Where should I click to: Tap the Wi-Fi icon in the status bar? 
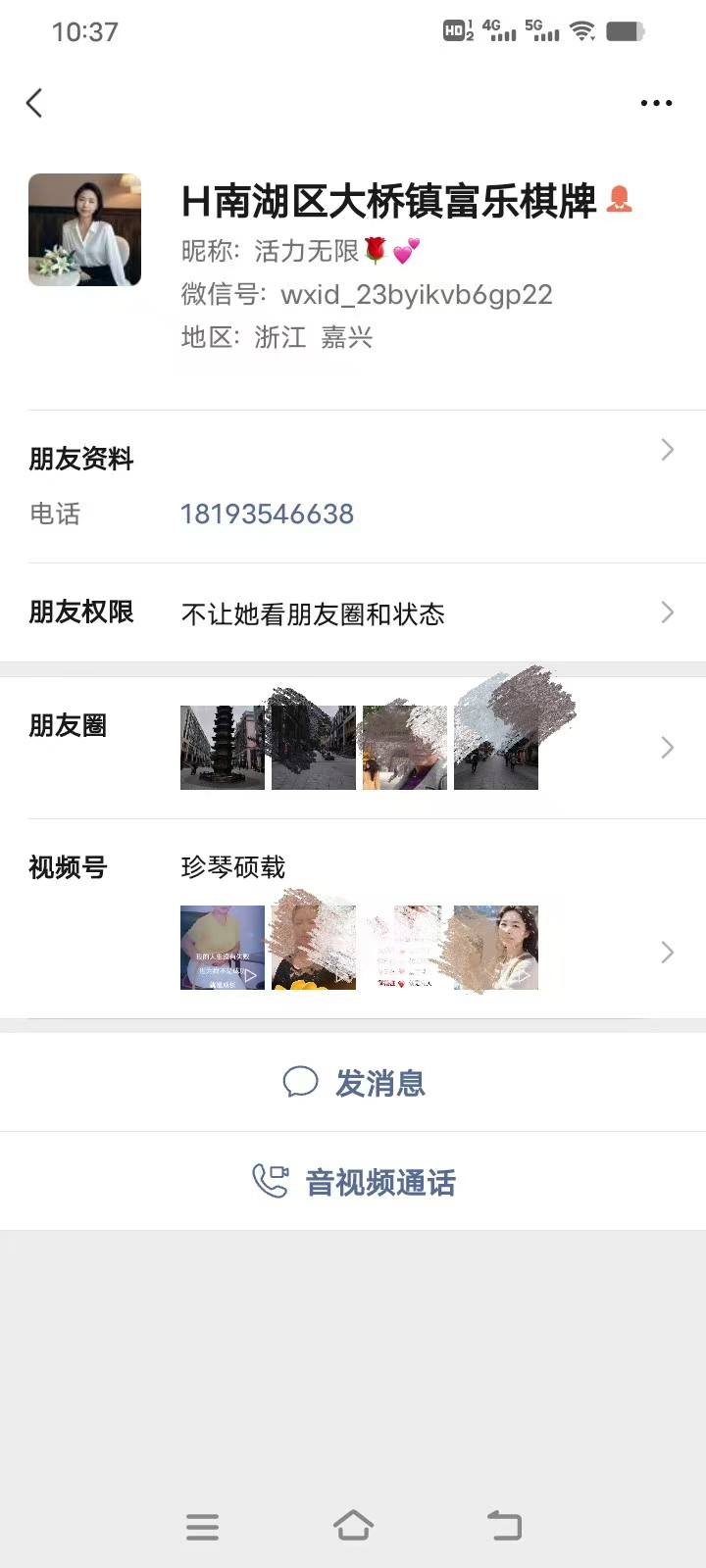pos(583,29)
